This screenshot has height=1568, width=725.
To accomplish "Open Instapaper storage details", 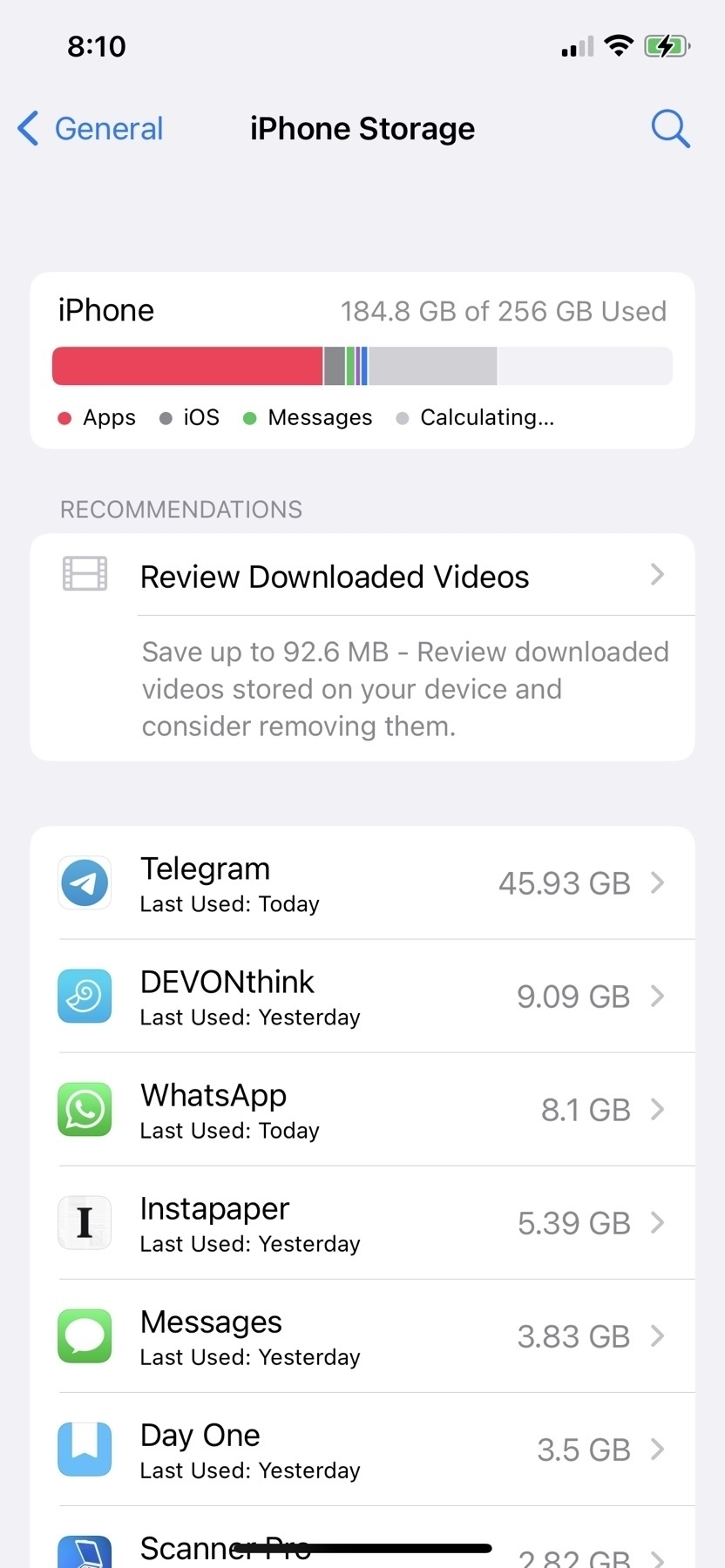I will 362,1223.
